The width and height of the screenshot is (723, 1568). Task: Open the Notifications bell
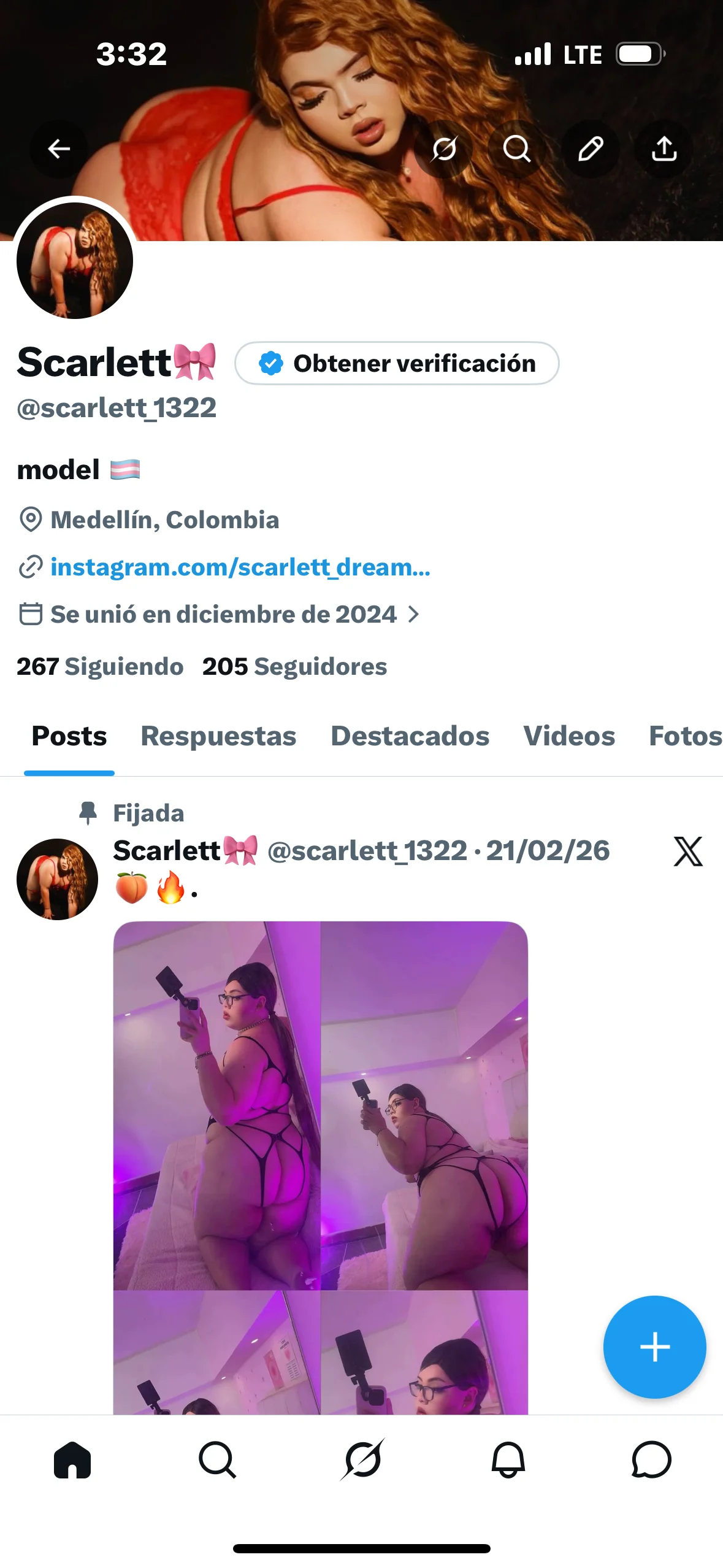(x=506, y=1461)
